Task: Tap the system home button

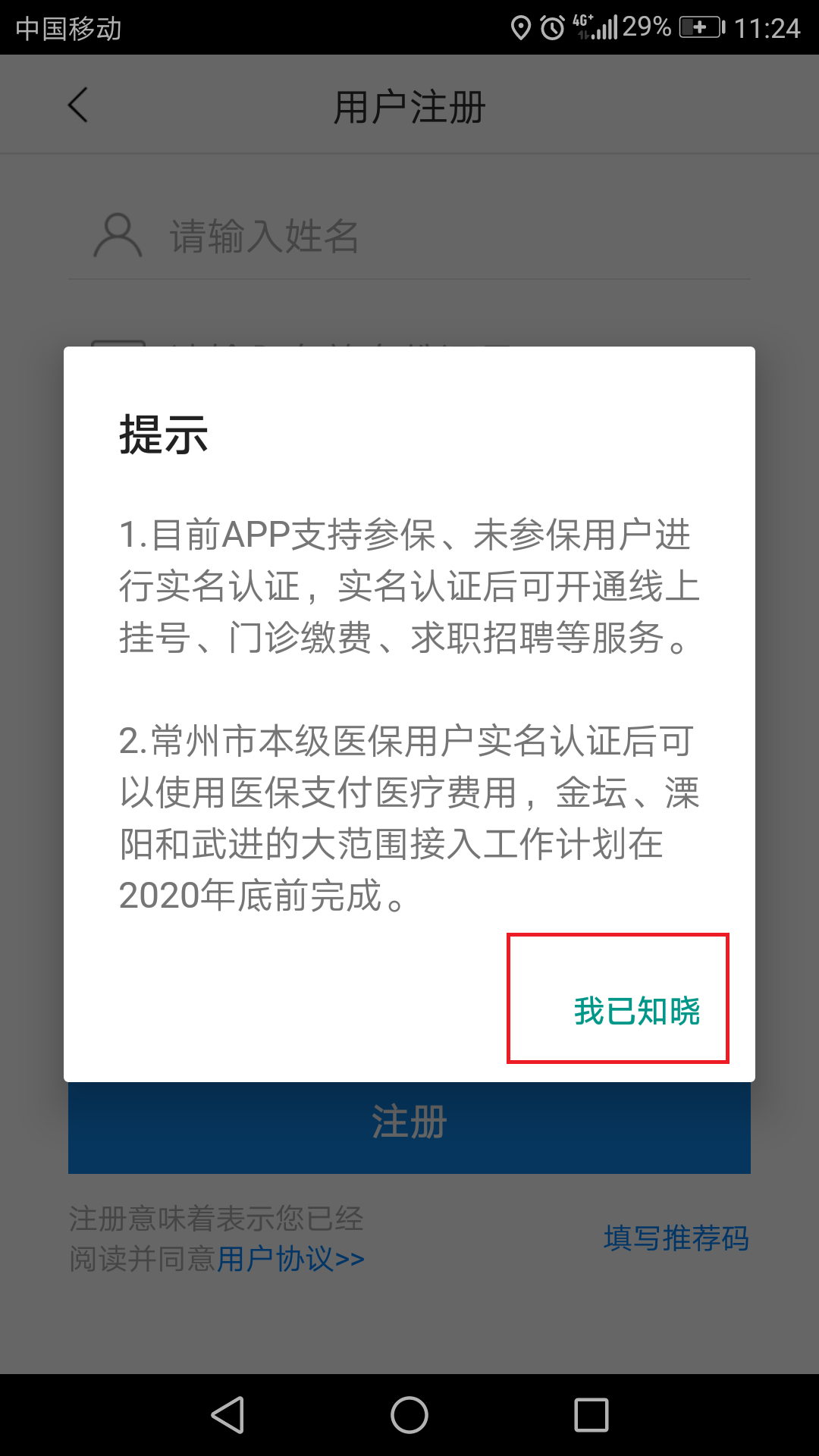Action: point(409,1415)
